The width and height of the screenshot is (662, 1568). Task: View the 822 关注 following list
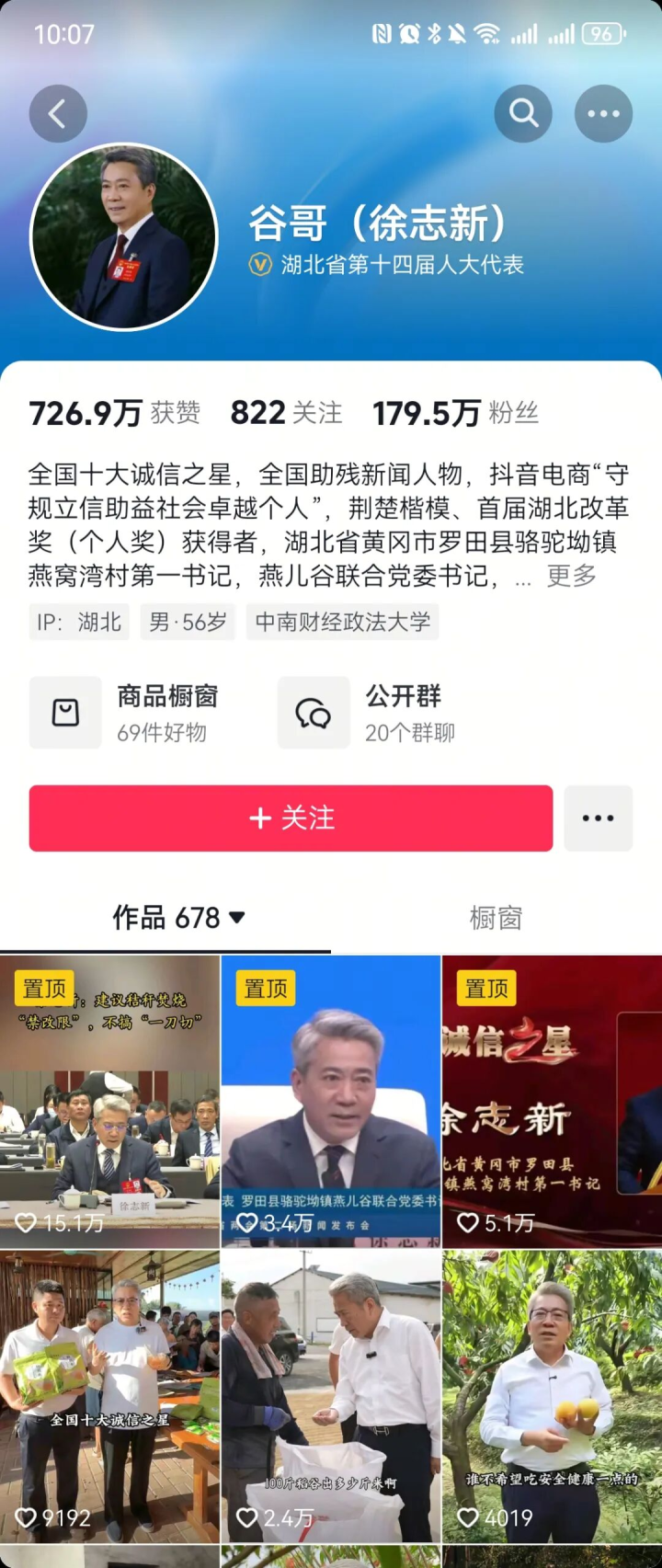(x=286, y=413)
